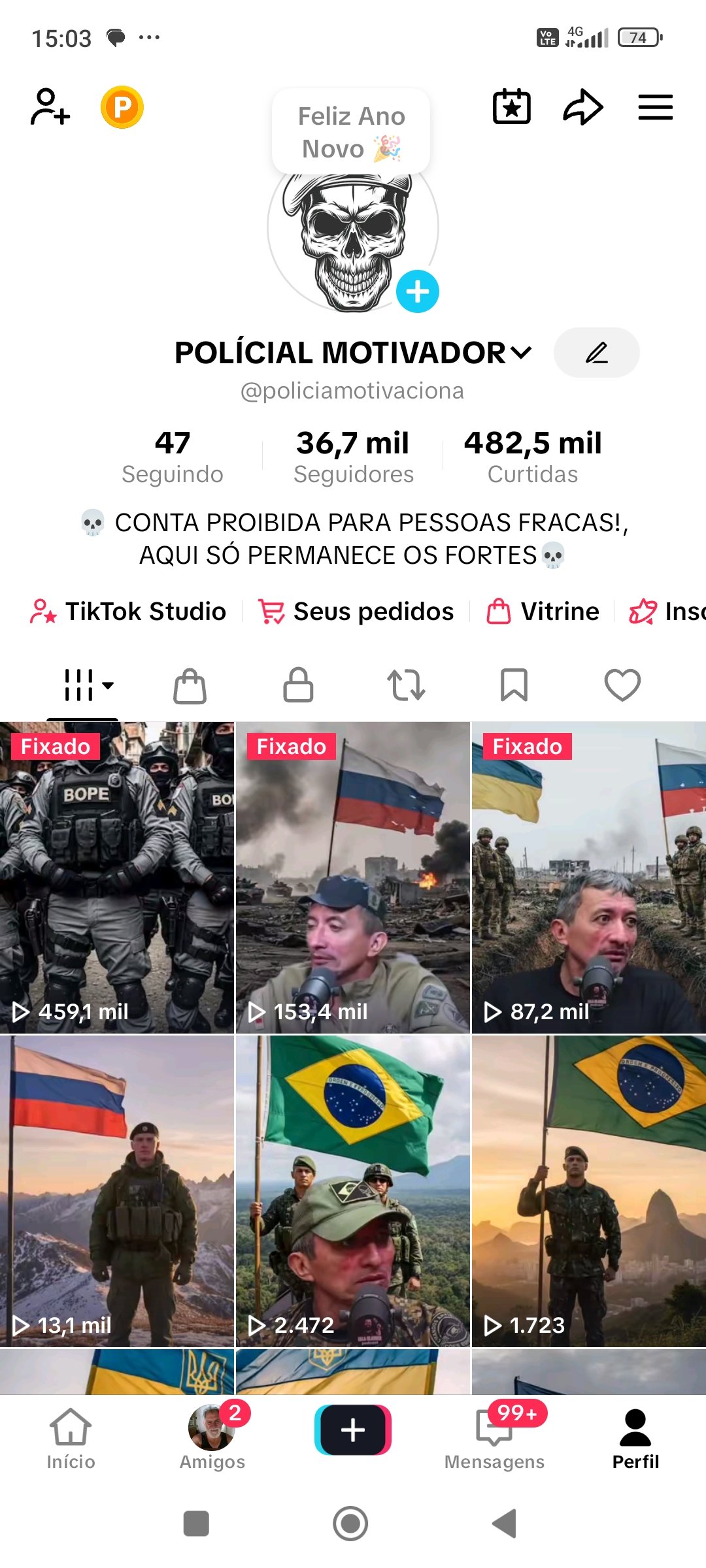View the 36,7 mil Seguidores list
This screenshot has height=1568, width=706.
pos(353,456)
